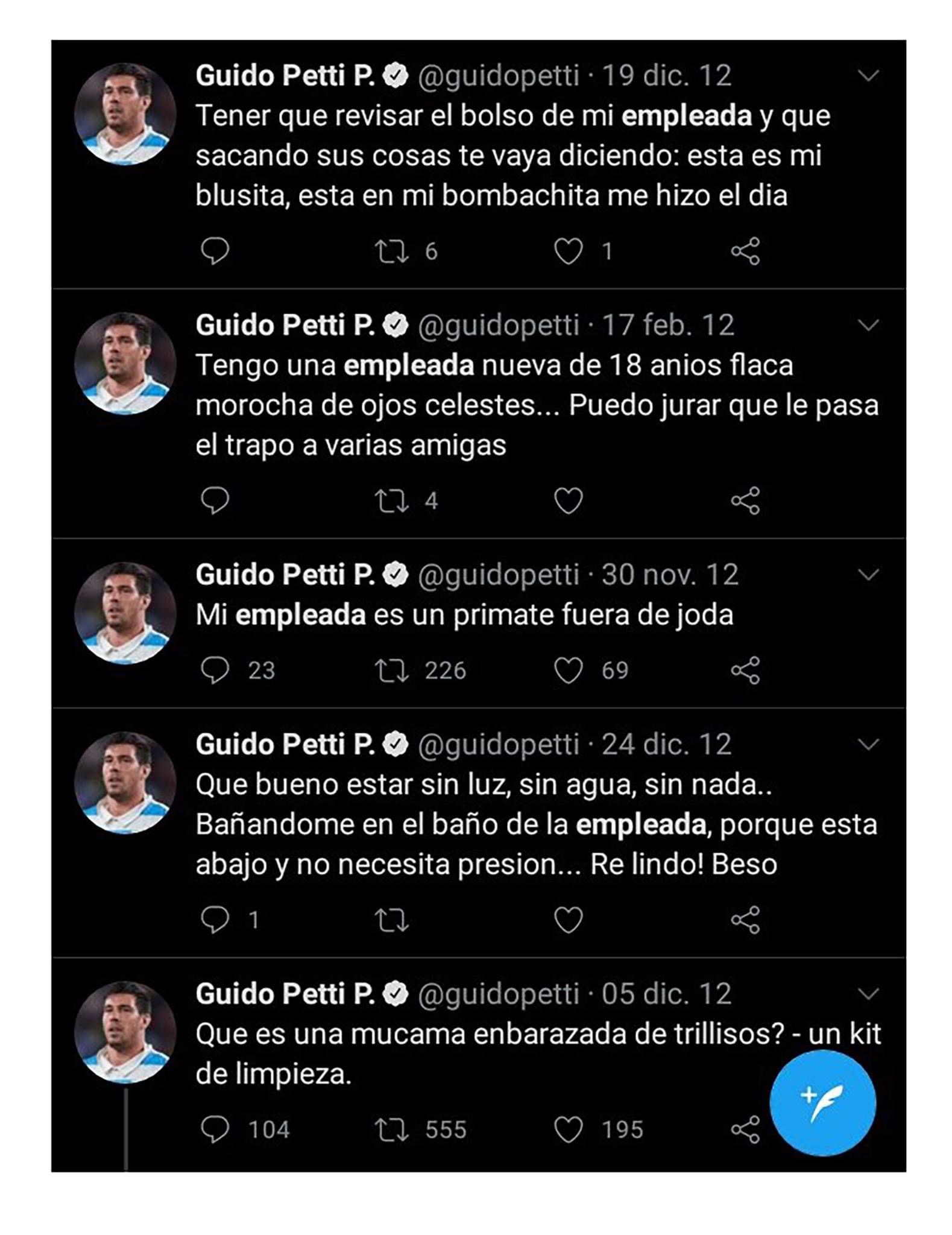Viewport: 952px width, 1235px height.
Task: Like the tweet about 'blusita'
Action: point(568,251)
